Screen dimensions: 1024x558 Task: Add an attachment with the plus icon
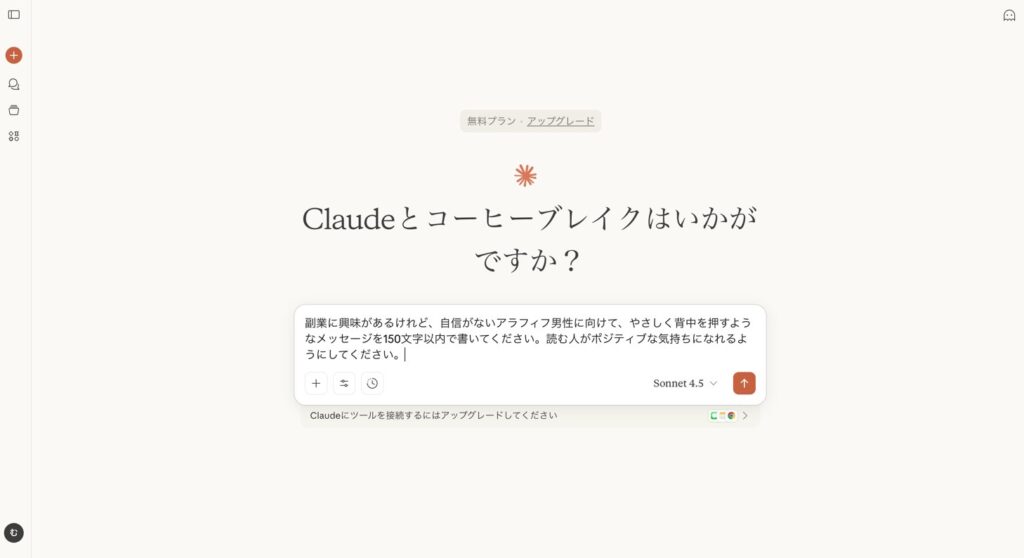click(x=316, y=383)
